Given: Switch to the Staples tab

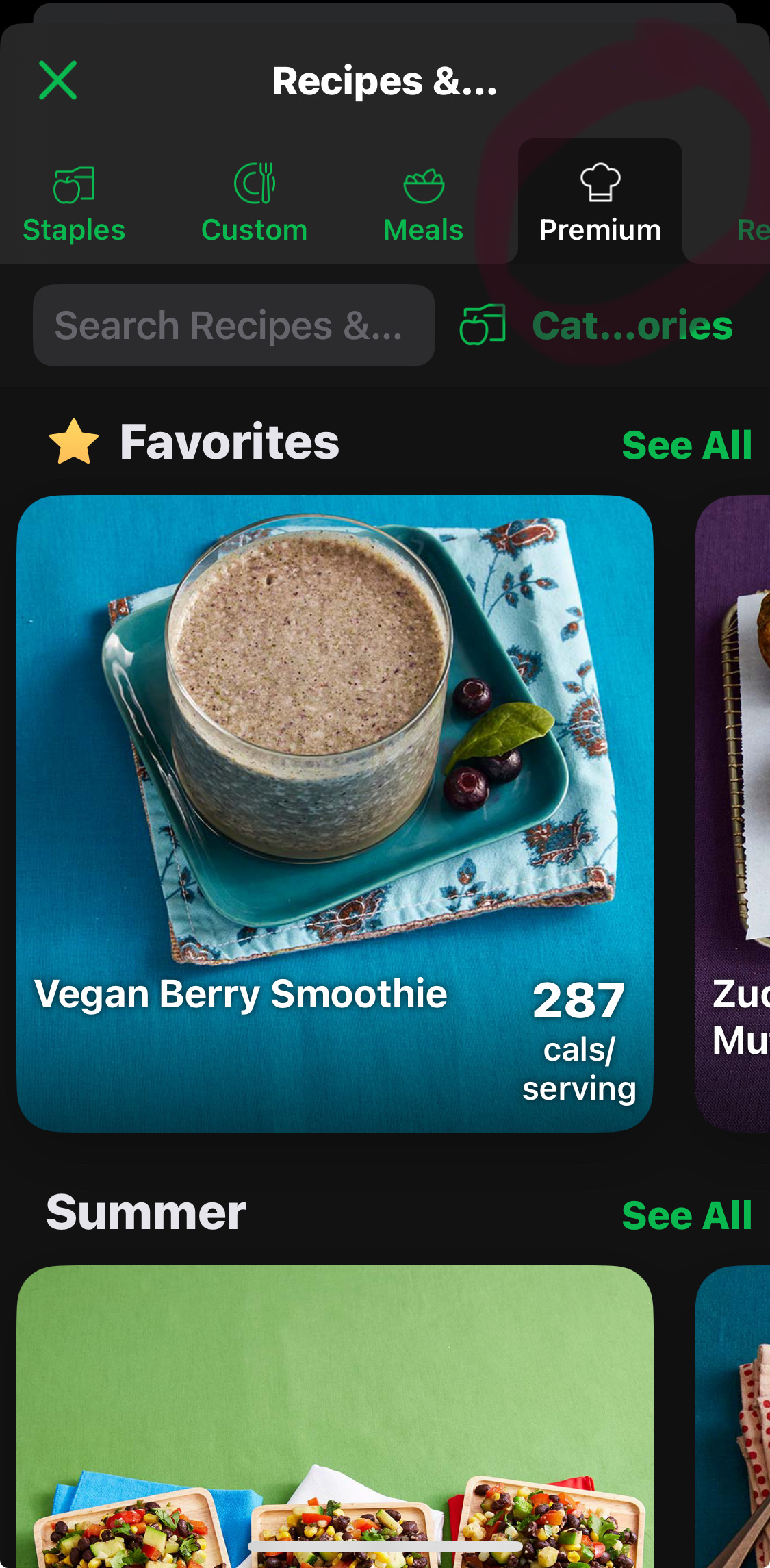Looking at the screenshot, I should point(74,203).
